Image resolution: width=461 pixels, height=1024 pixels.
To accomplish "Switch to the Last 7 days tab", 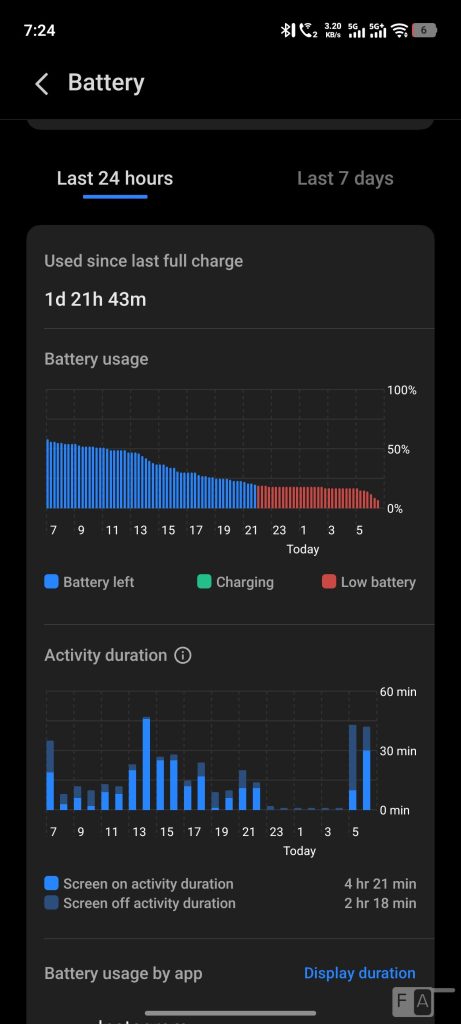I will click(345, 178).
